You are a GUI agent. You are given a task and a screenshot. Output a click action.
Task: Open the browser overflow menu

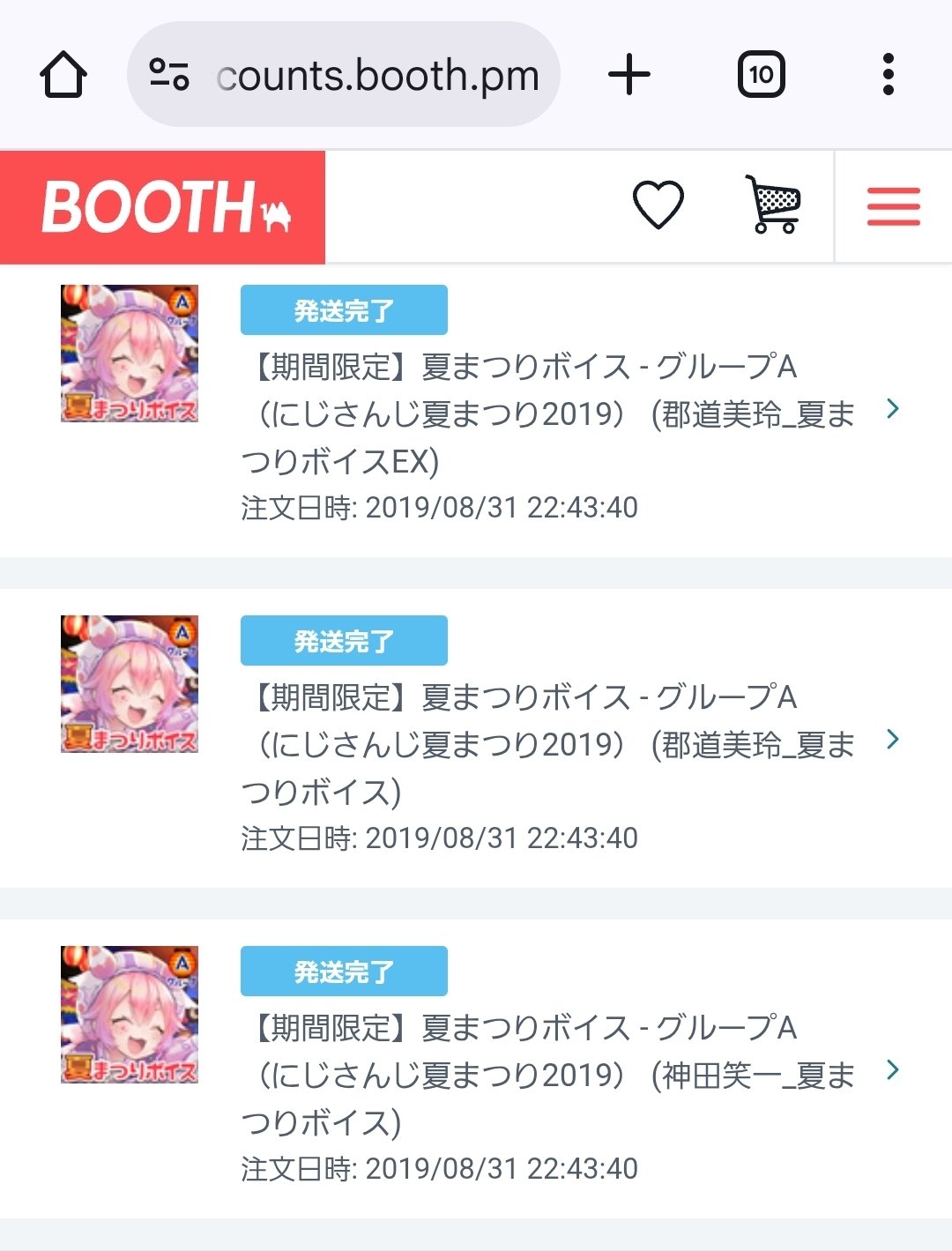(888, 75)
